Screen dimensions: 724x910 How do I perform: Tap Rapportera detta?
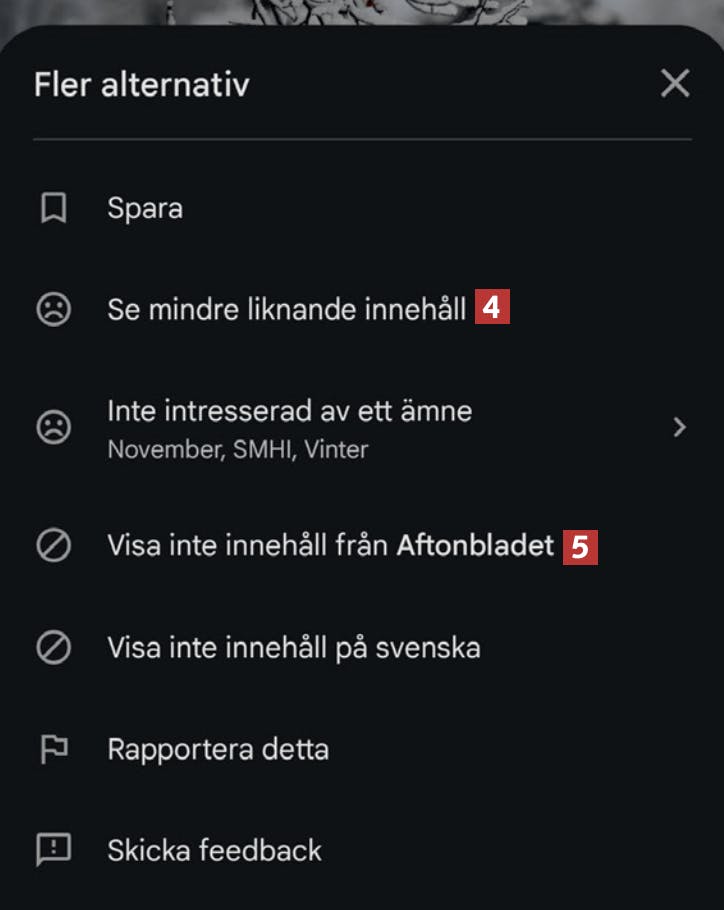(x=217, y=749)
